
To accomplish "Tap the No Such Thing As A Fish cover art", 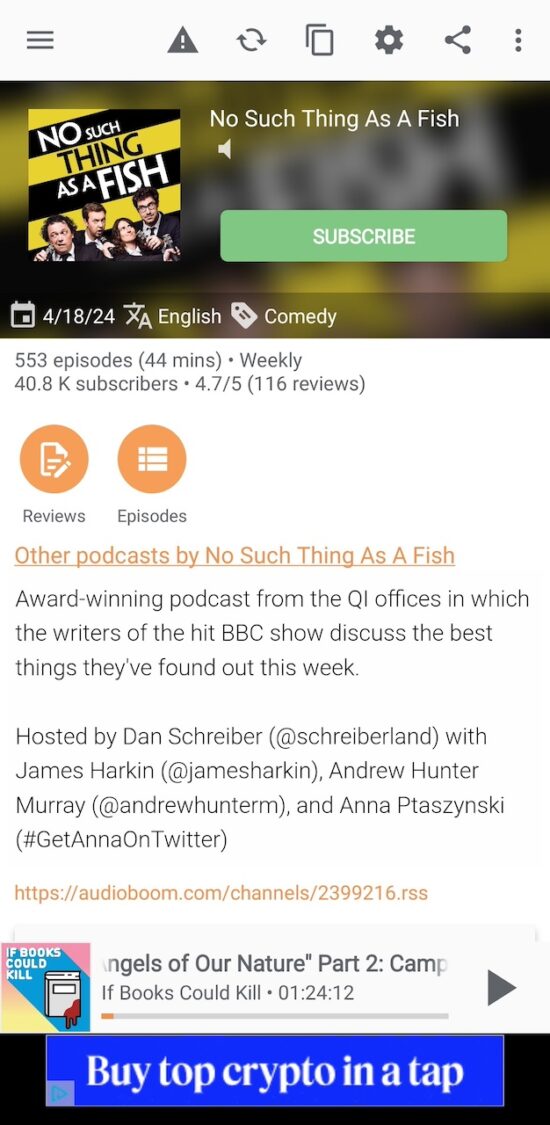I will (x=104, y=185).
